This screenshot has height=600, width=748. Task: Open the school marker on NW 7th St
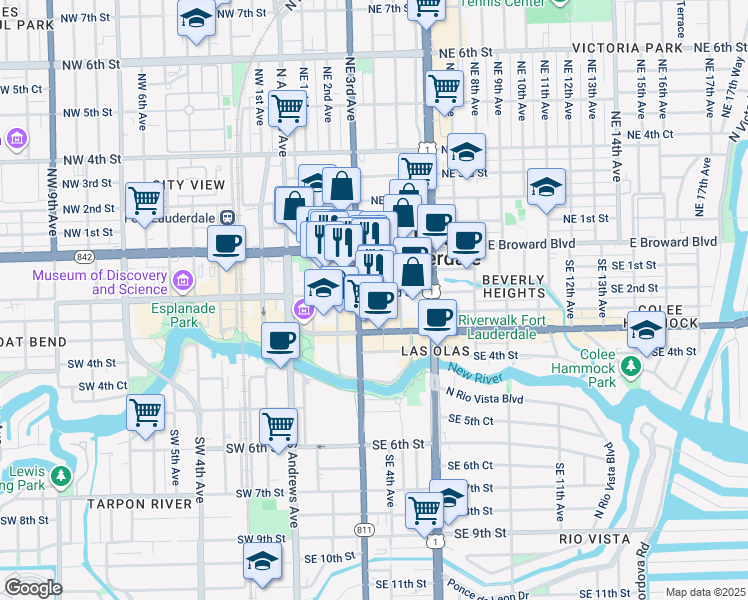tap(196, 18)
